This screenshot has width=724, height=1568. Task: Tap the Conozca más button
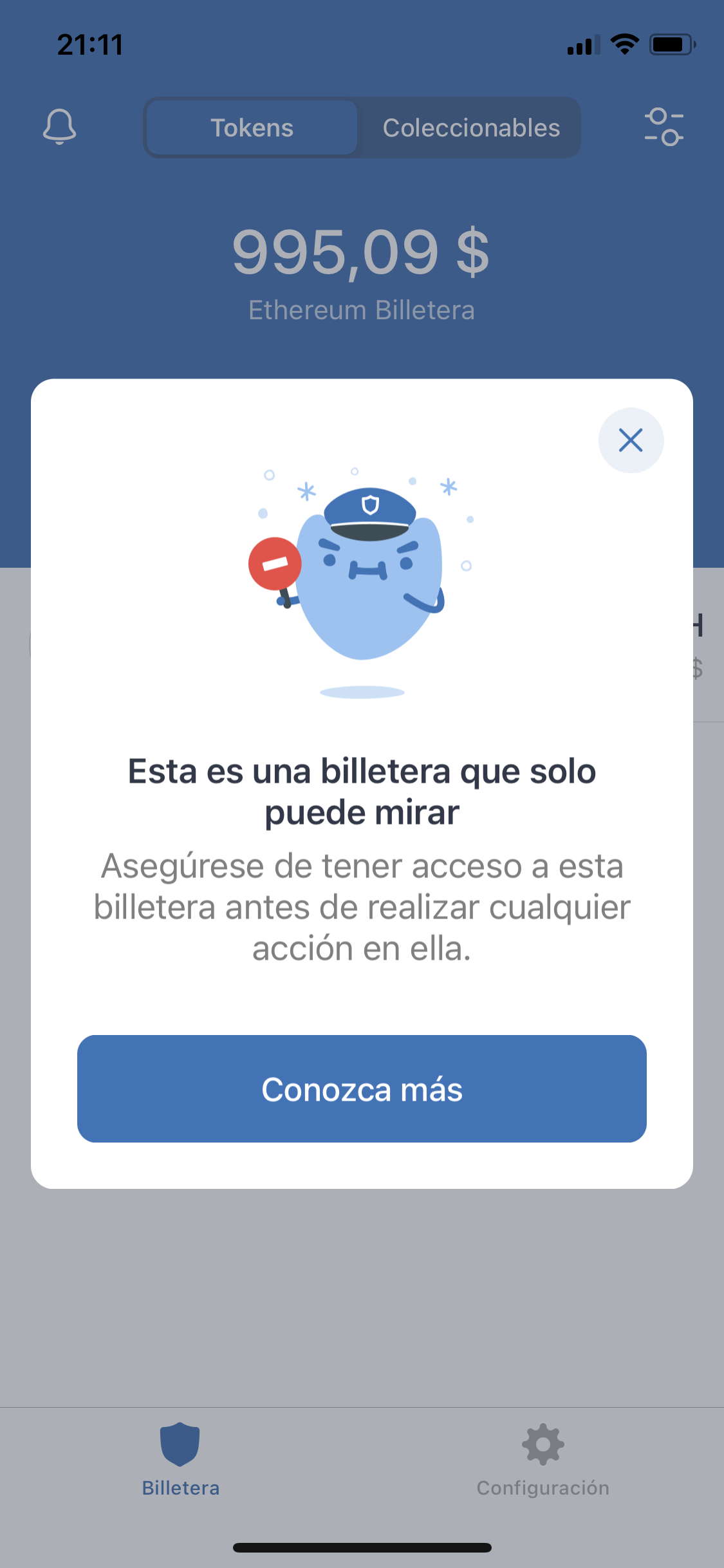click(x=362, y=1089)
